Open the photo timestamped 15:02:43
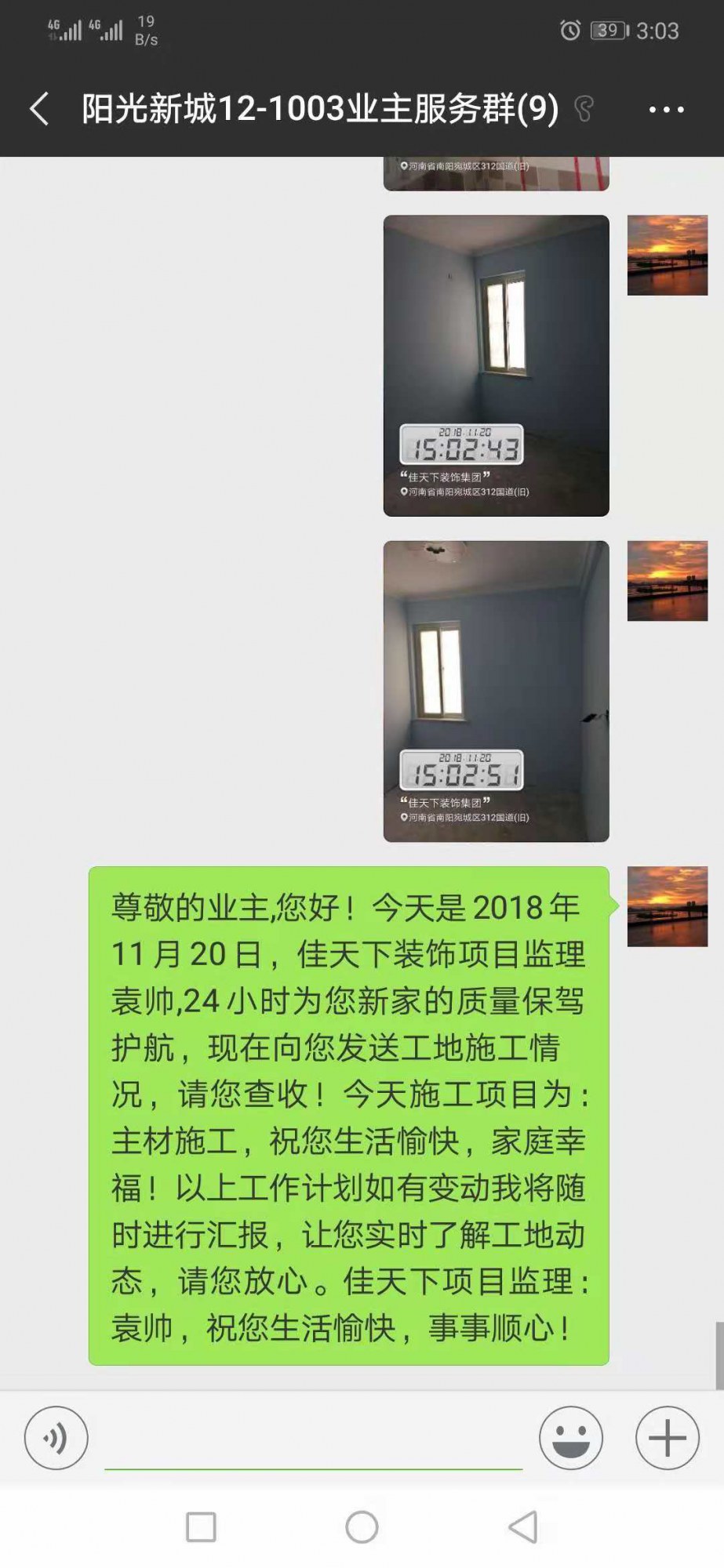724x1568 pixels. (496, 365)
